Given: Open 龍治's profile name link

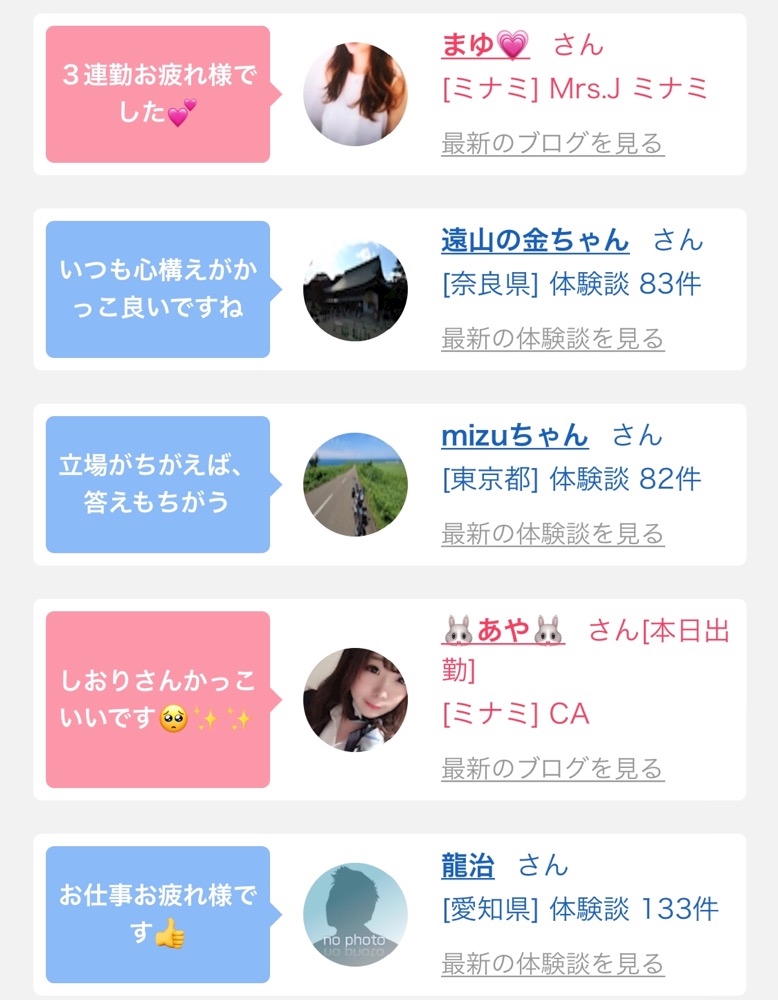Looking at the screenshot, I should pyautogui.click(x=468, y=865).
